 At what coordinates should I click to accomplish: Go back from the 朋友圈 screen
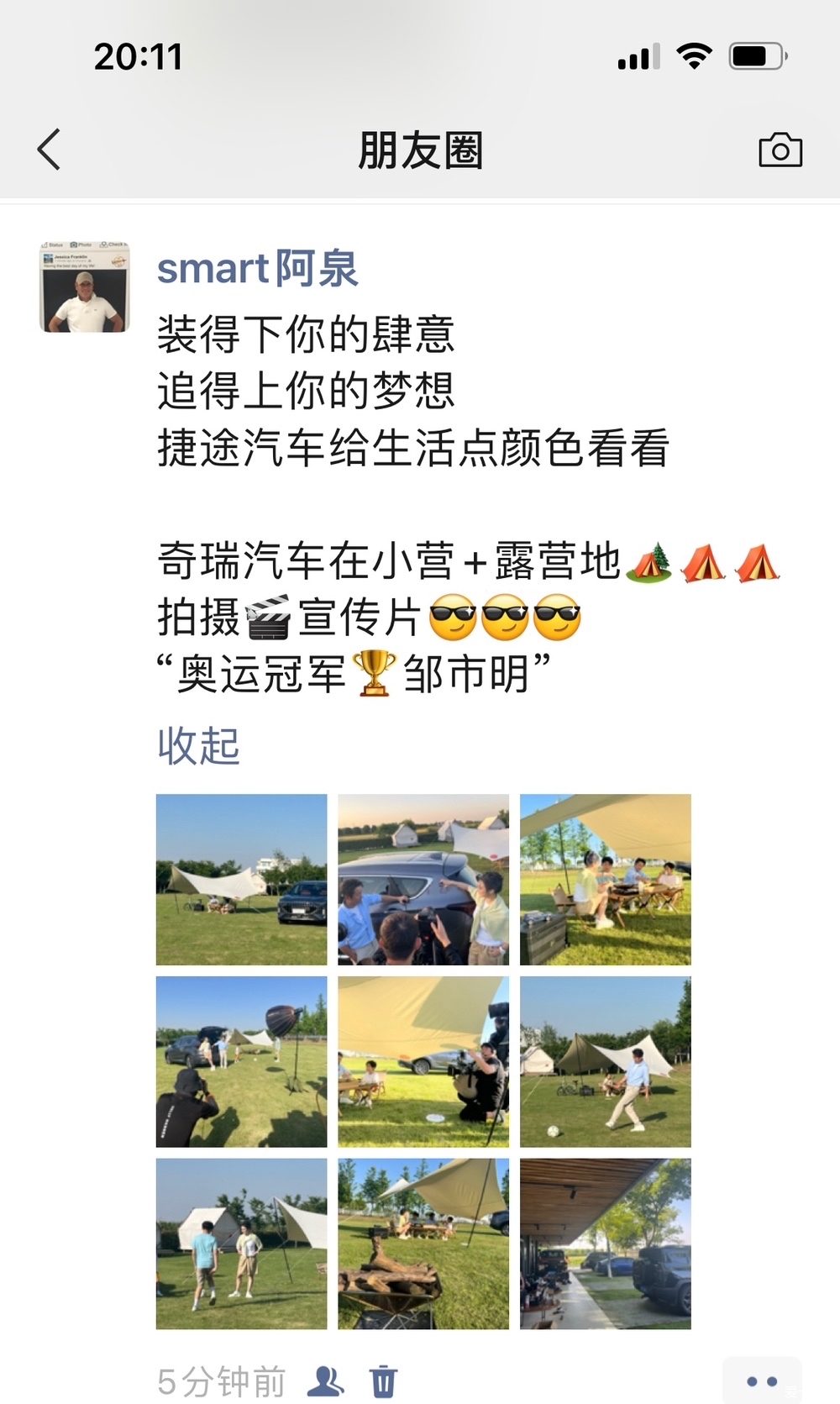coord(50,150)
